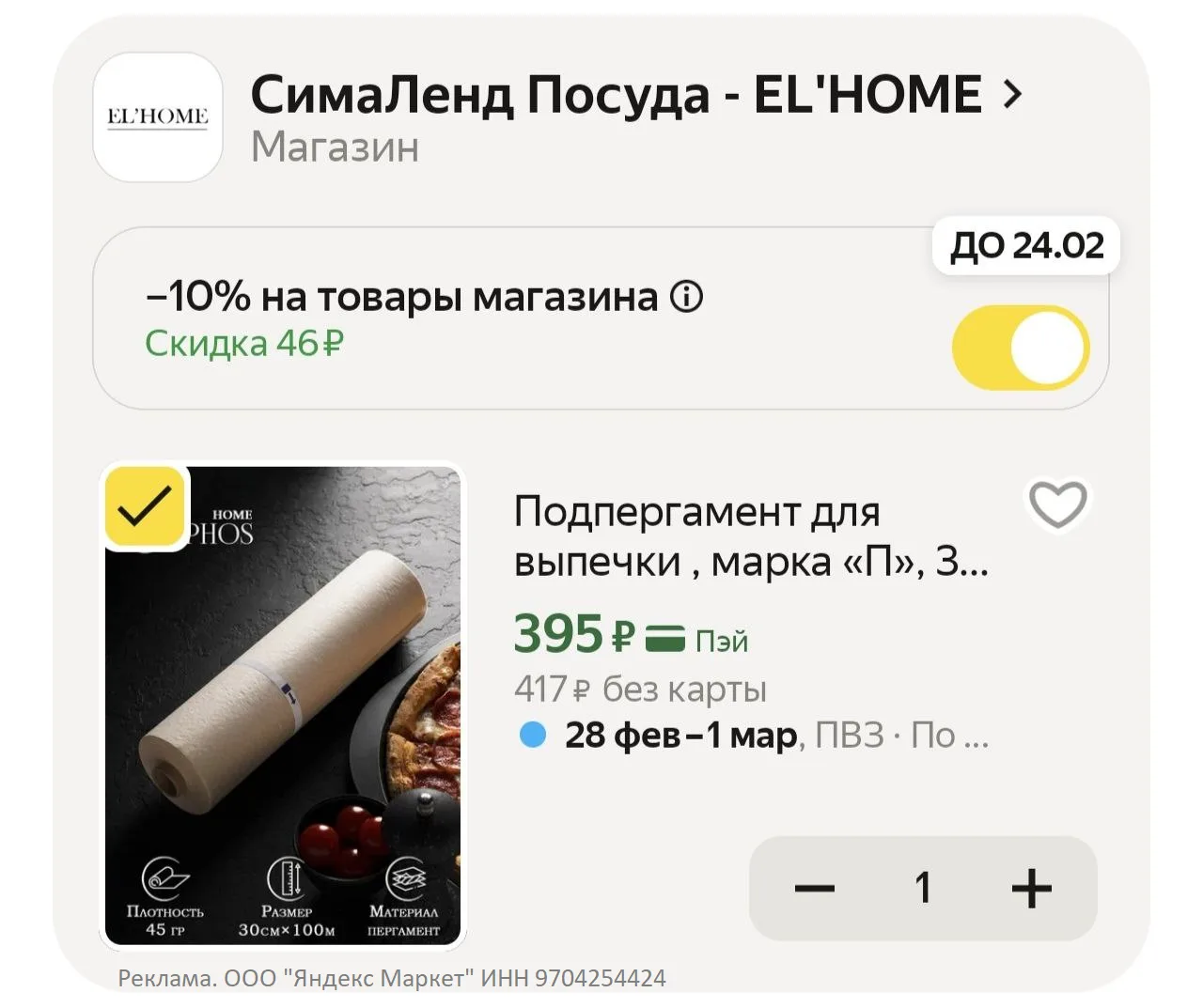
Task: Add Подпергамент для выпечки to favorites
Action: click(x=1057, y=505)
